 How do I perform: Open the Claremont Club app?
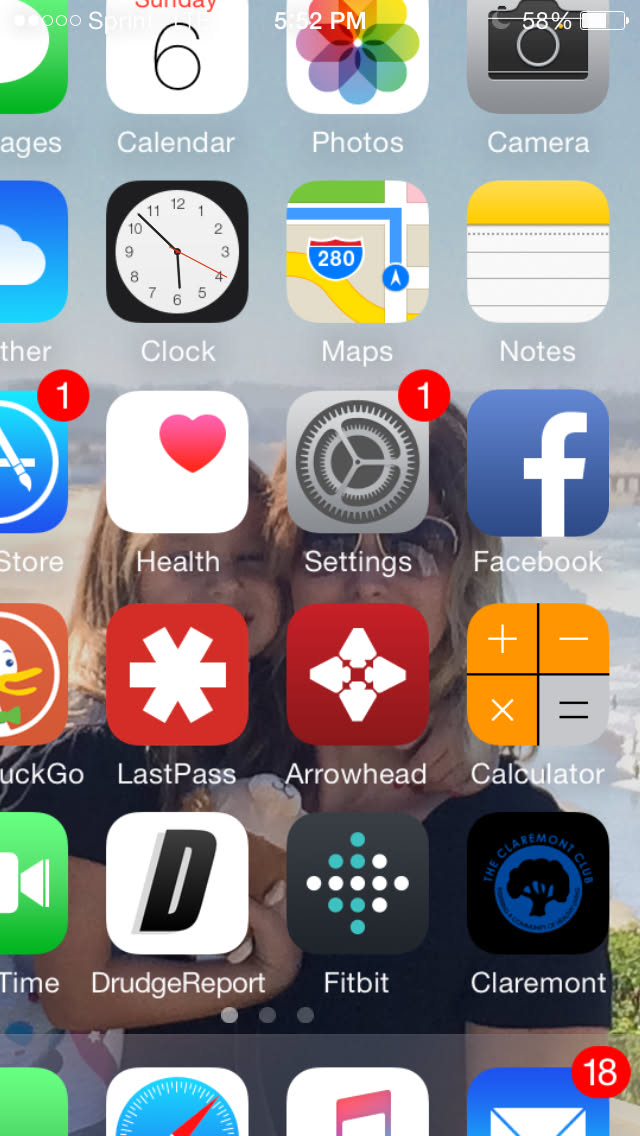click(537, 883)
